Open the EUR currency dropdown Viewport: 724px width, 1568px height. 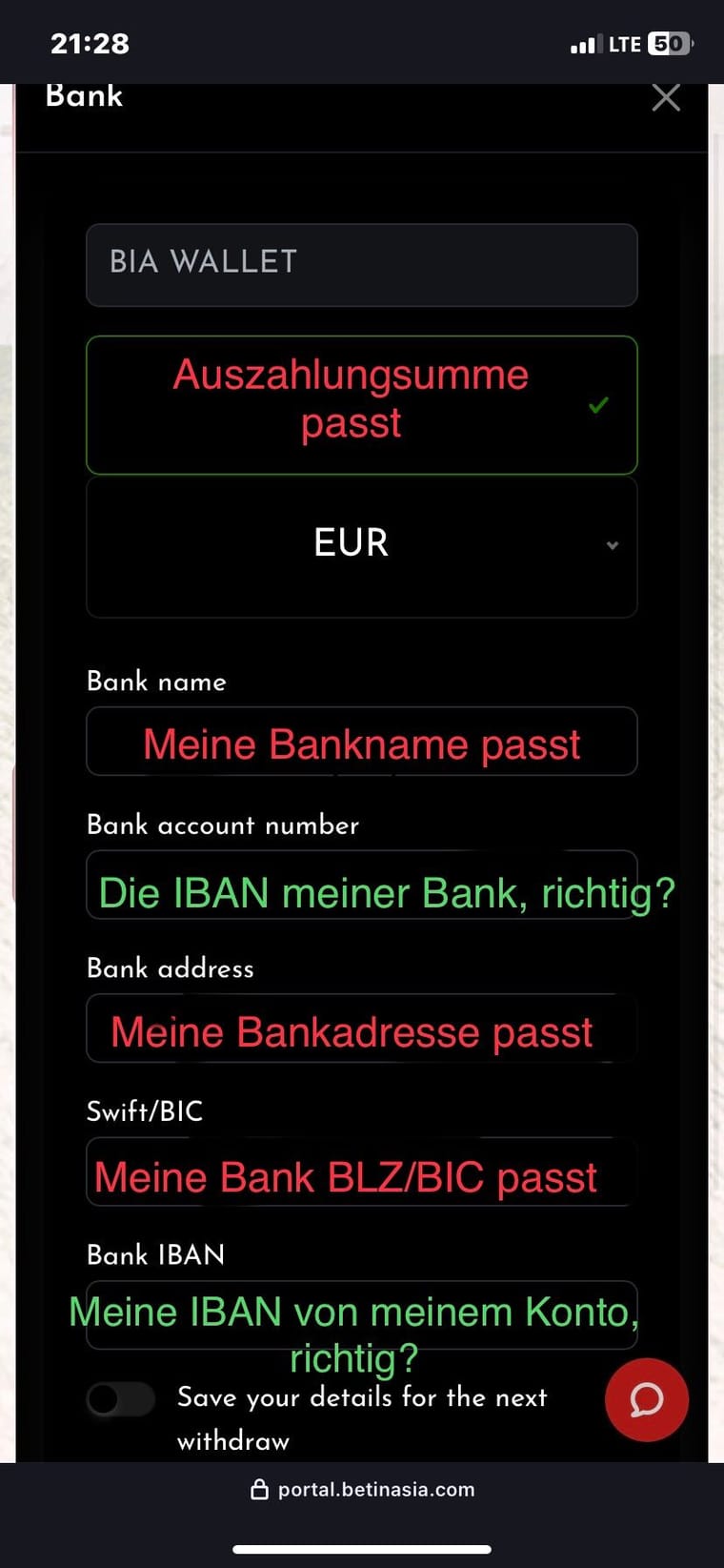tap(361, 545)
